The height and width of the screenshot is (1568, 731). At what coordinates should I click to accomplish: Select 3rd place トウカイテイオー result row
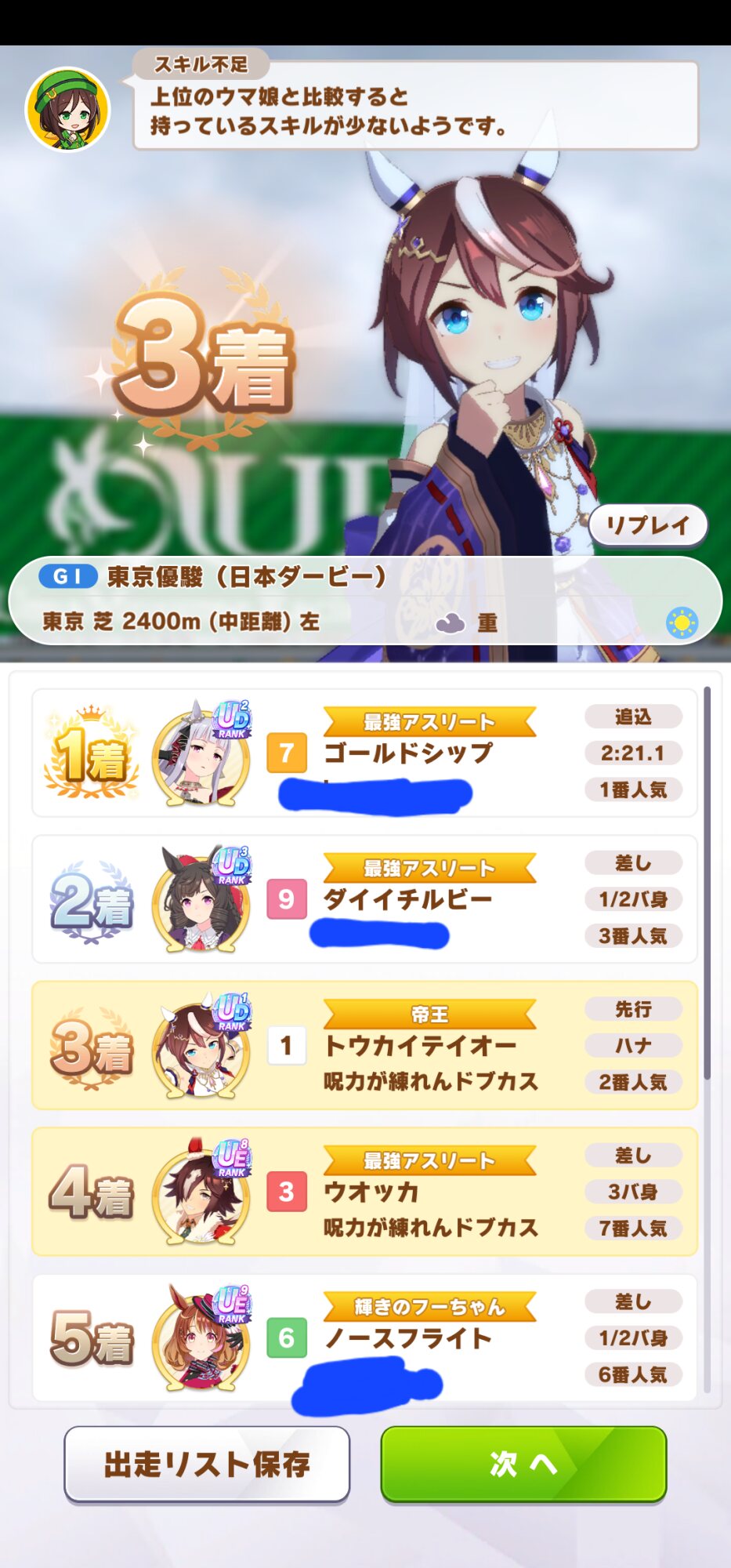[364, 1045]
